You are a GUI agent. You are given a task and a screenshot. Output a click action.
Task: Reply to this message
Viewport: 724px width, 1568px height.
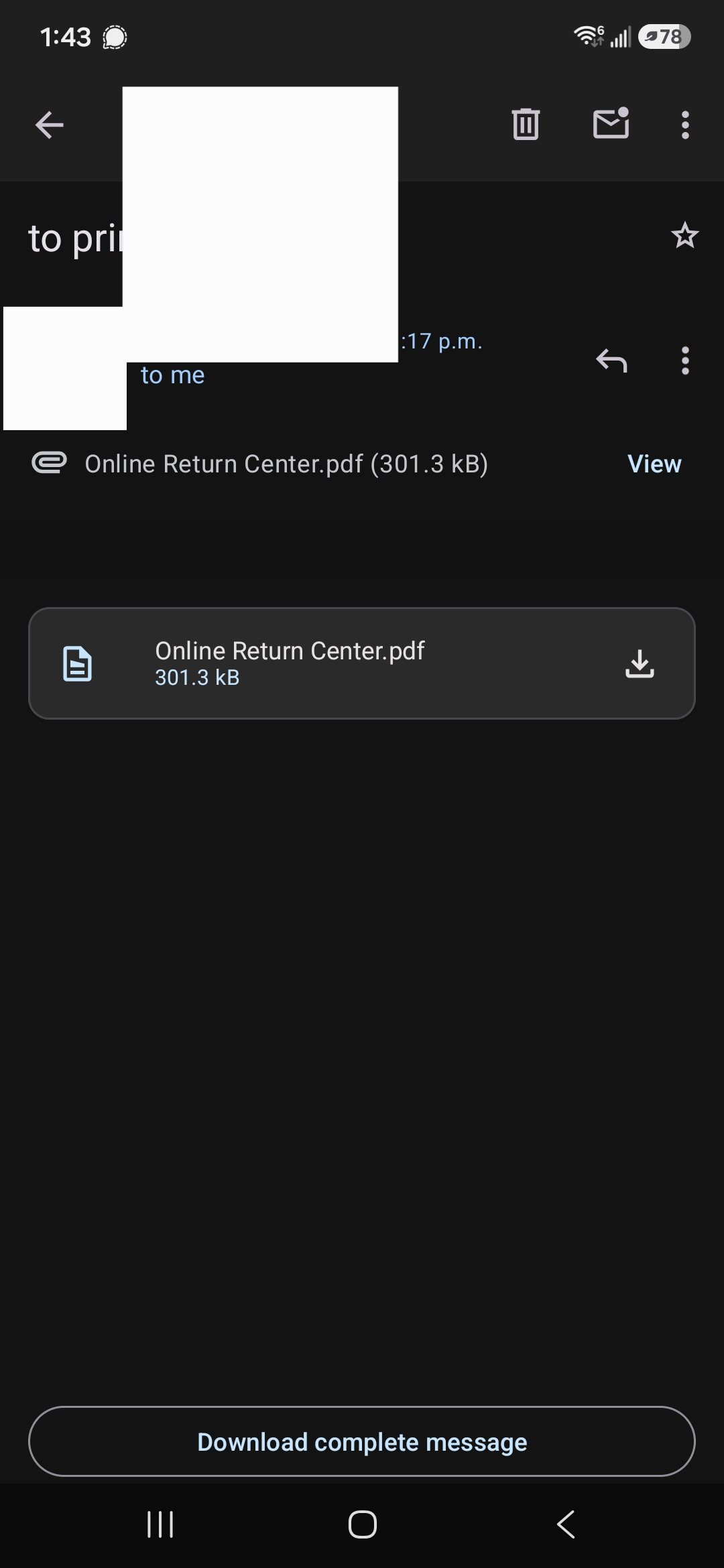tap(611, 361)
